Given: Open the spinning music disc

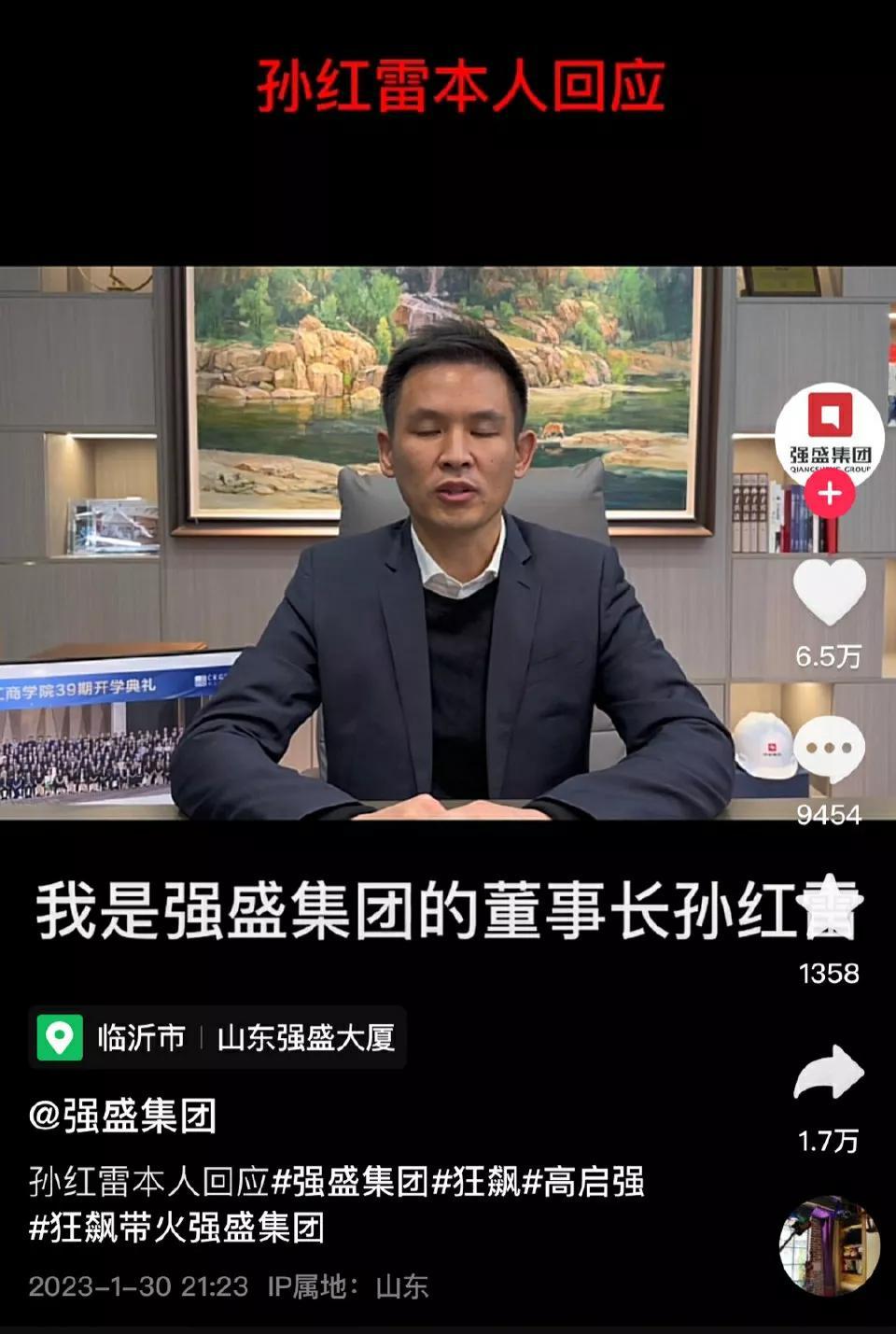Looking at the screenshot, I should [829, 1246].
